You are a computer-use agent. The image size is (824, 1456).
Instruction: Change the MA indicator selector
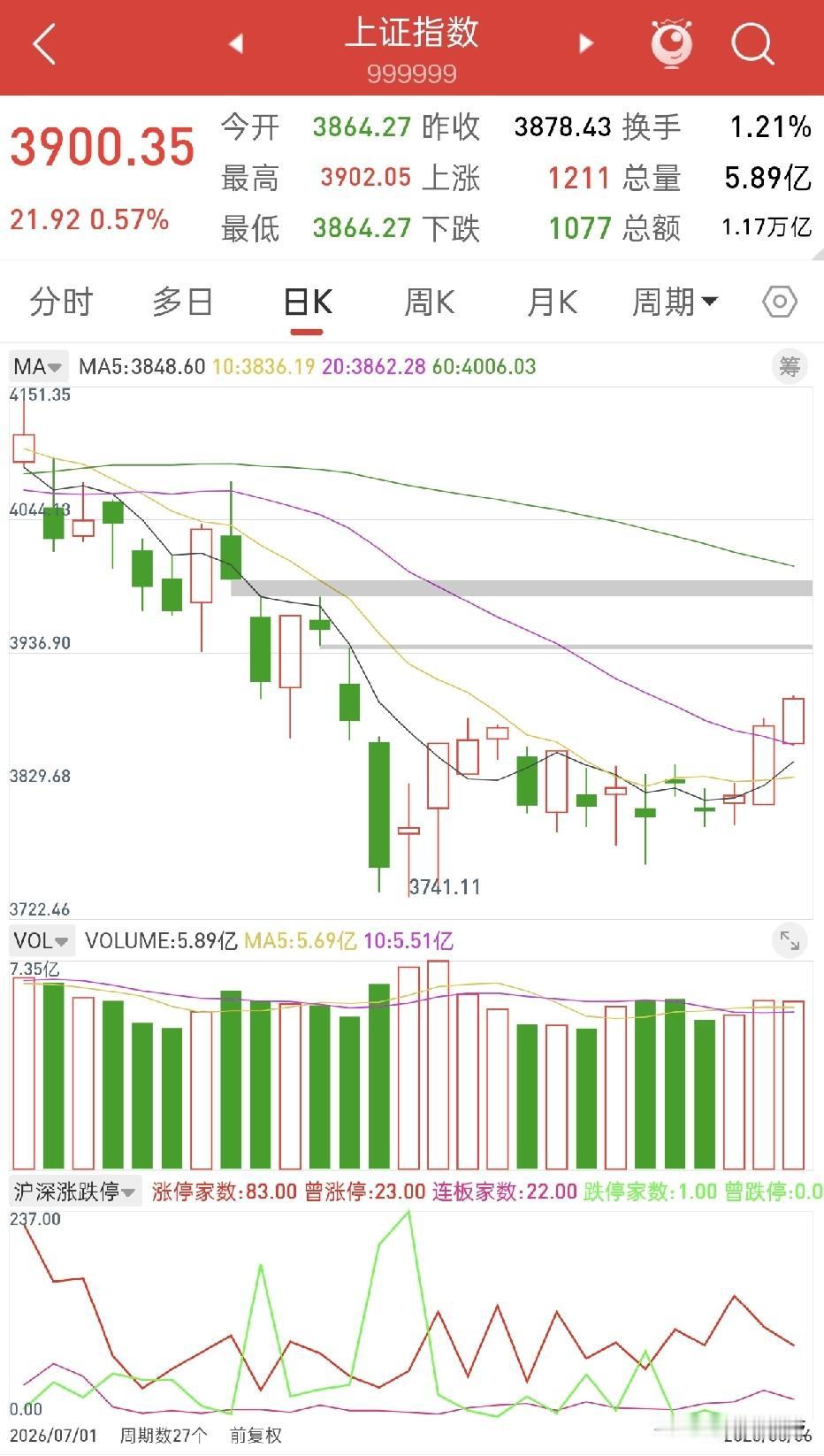click(37, 366)
